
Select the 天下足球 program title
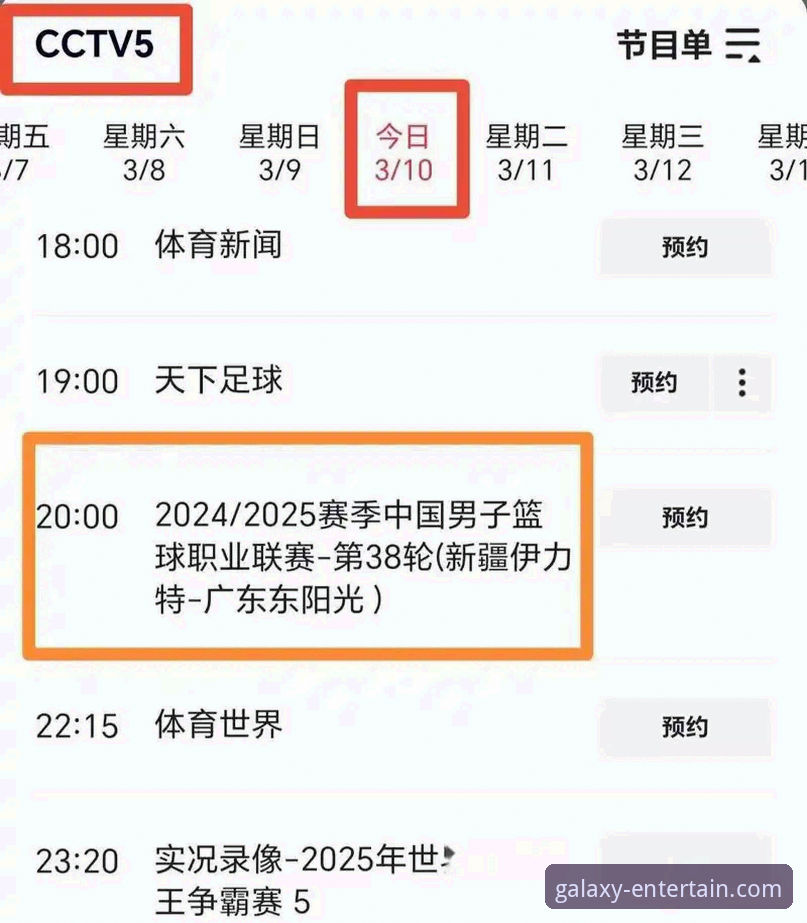[x=218, y=380]
